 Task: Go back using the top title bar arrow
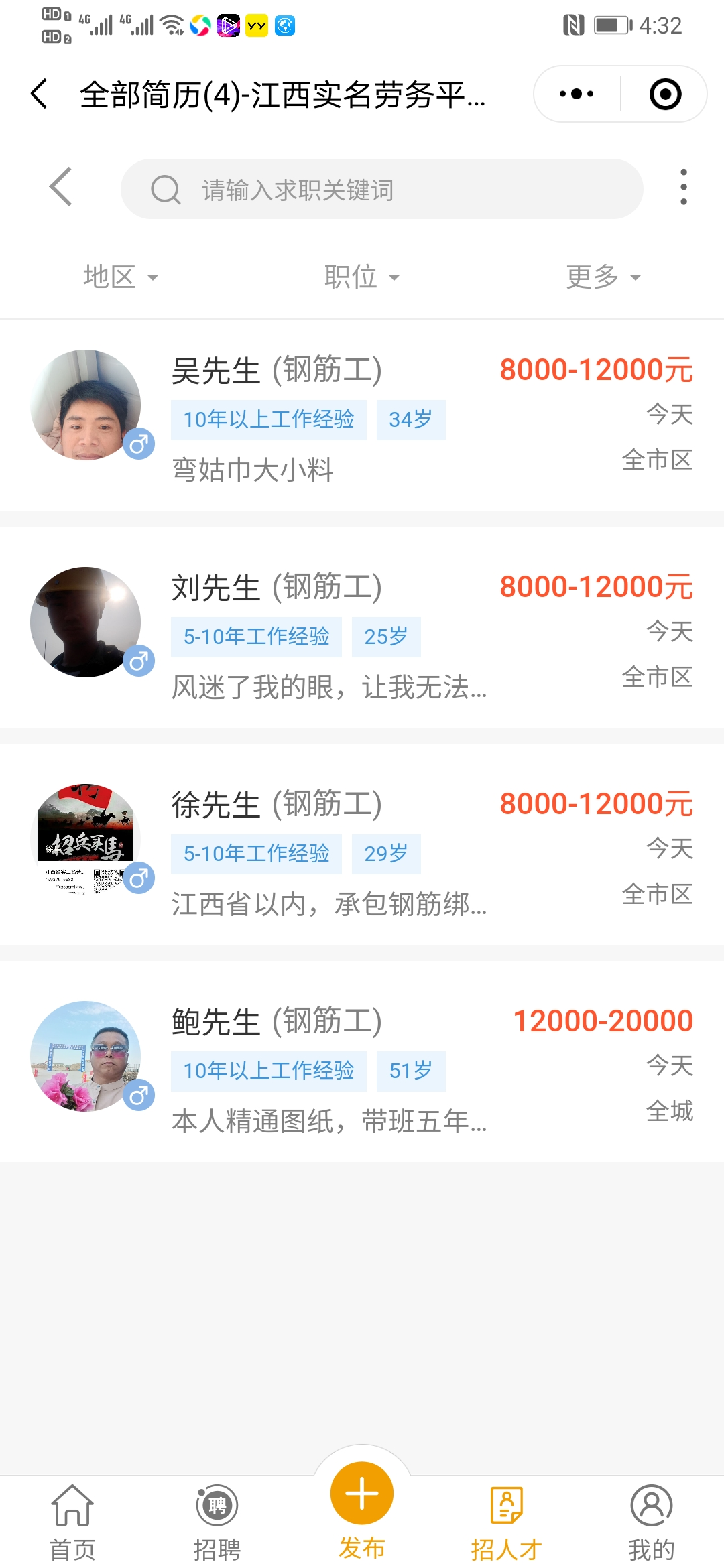40,94
